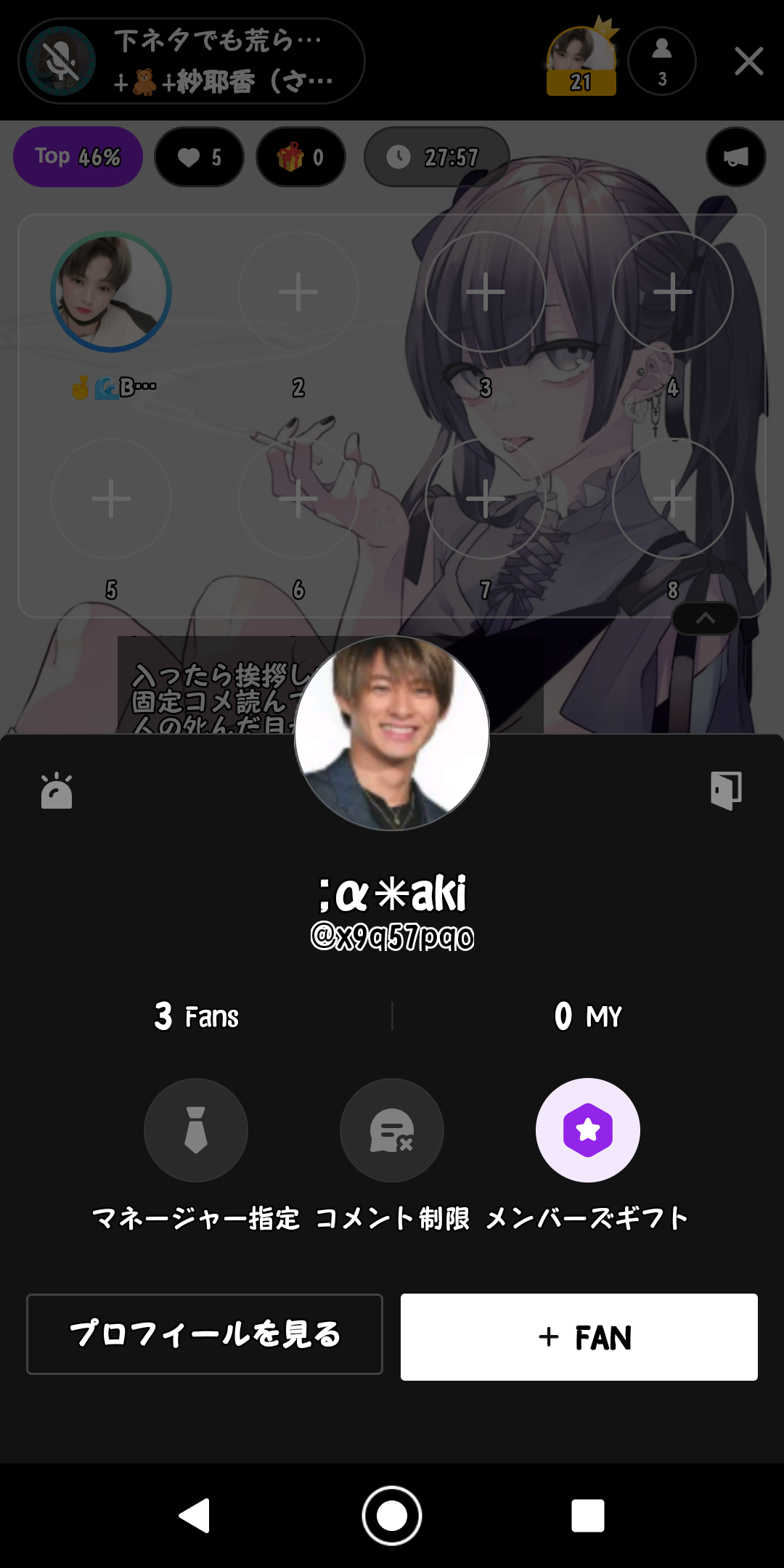Select the manager designation necktie icon
Viewport: 784px width, 1568px height.
click(195, 1130)
